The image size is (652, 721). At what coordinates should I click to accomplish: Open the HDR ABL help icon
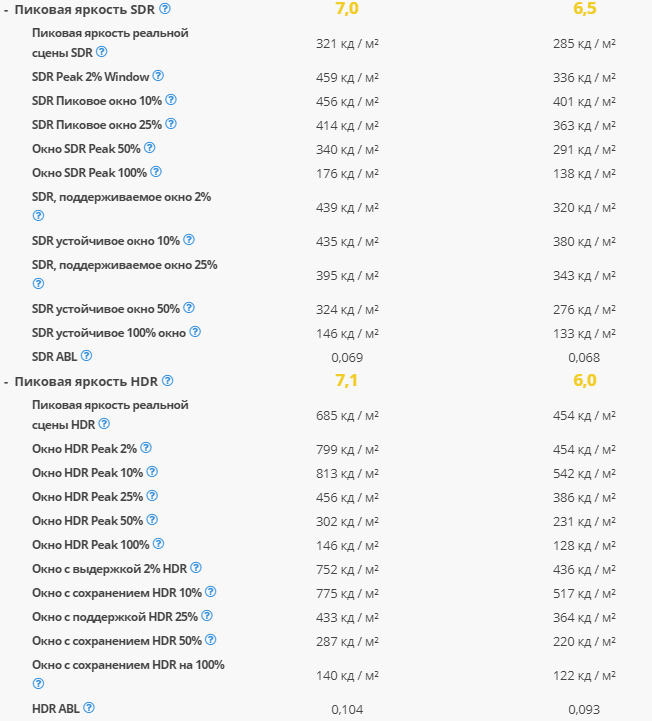click(89, 708)
